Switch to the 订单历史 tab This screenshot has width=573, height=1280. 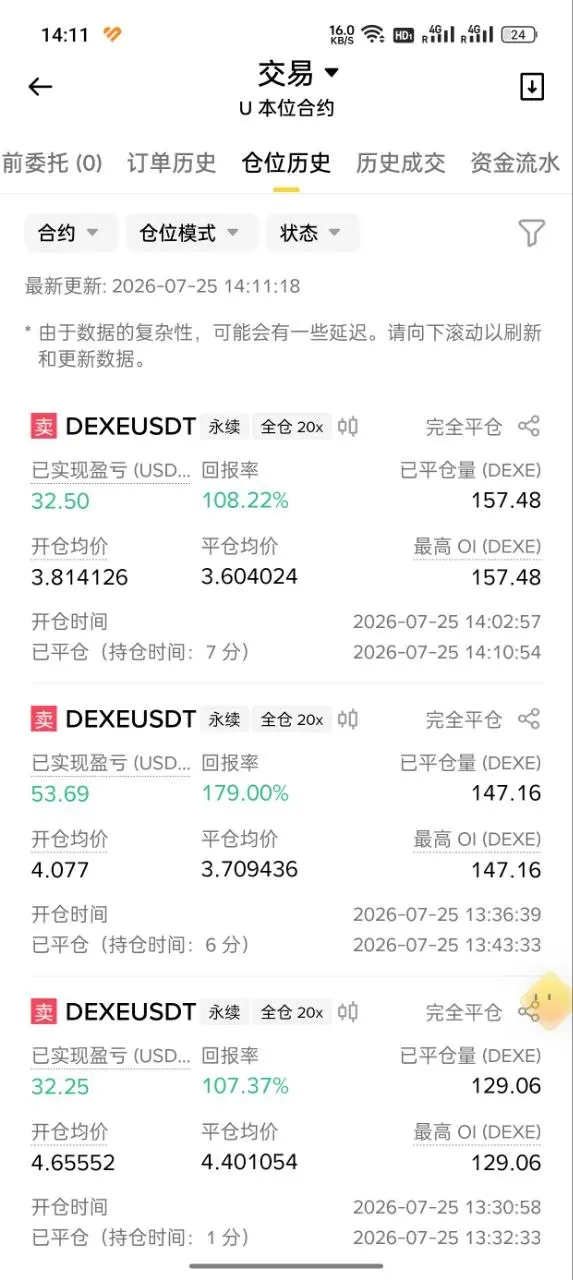171,163
